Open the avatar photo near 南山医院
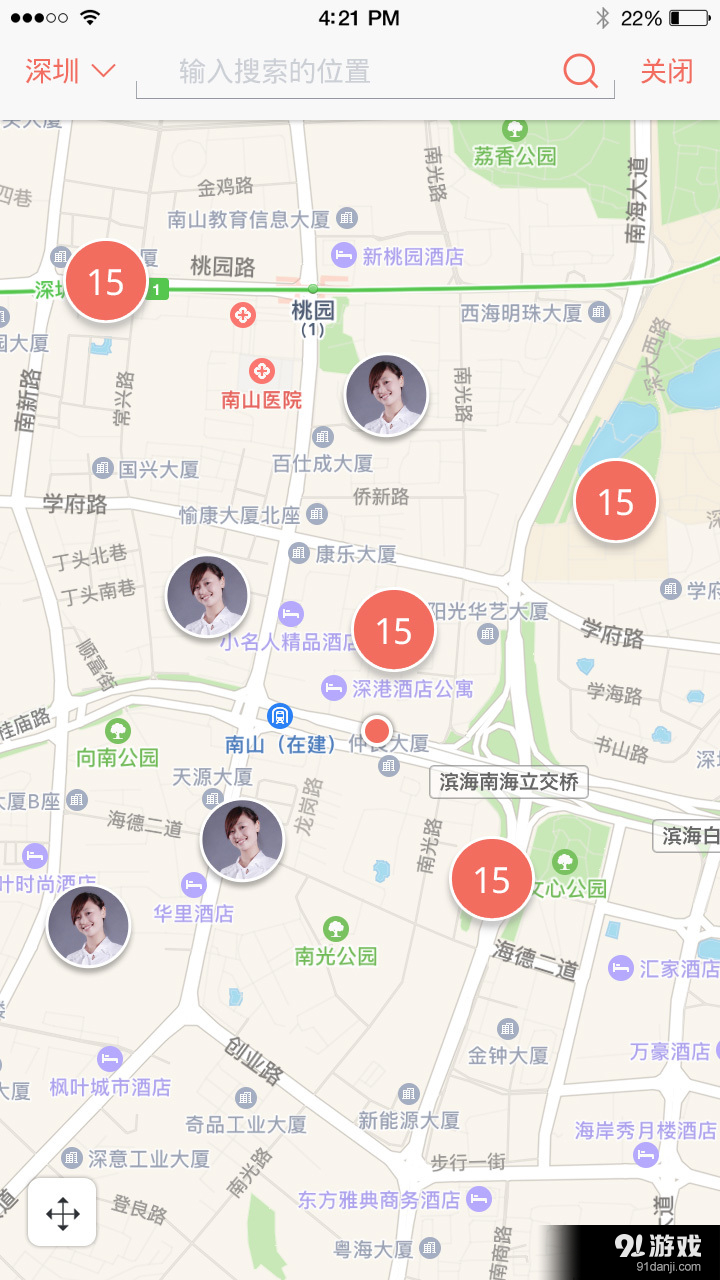The height and width of the screenshot is (1280, 720). [x=386, y=395]
